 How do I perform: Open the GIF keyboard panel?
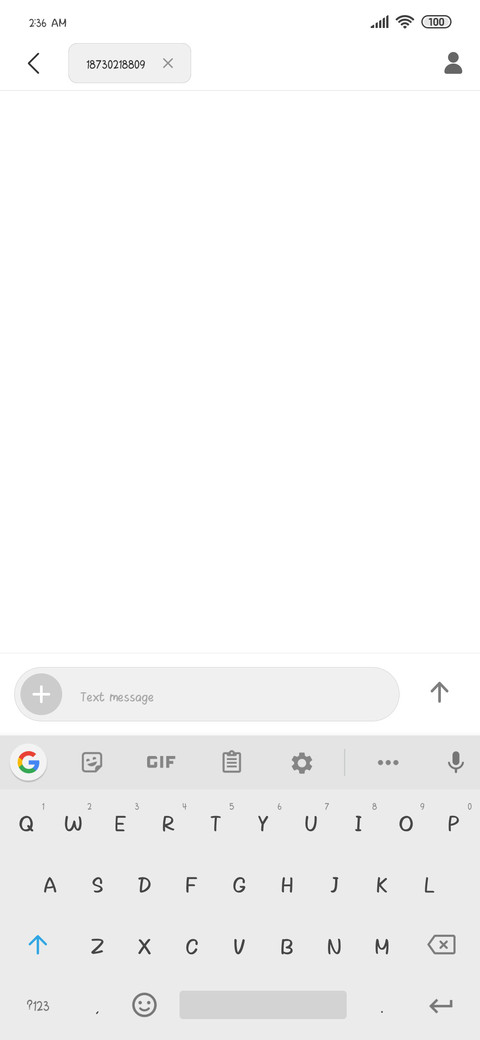(x=161, y=762)
